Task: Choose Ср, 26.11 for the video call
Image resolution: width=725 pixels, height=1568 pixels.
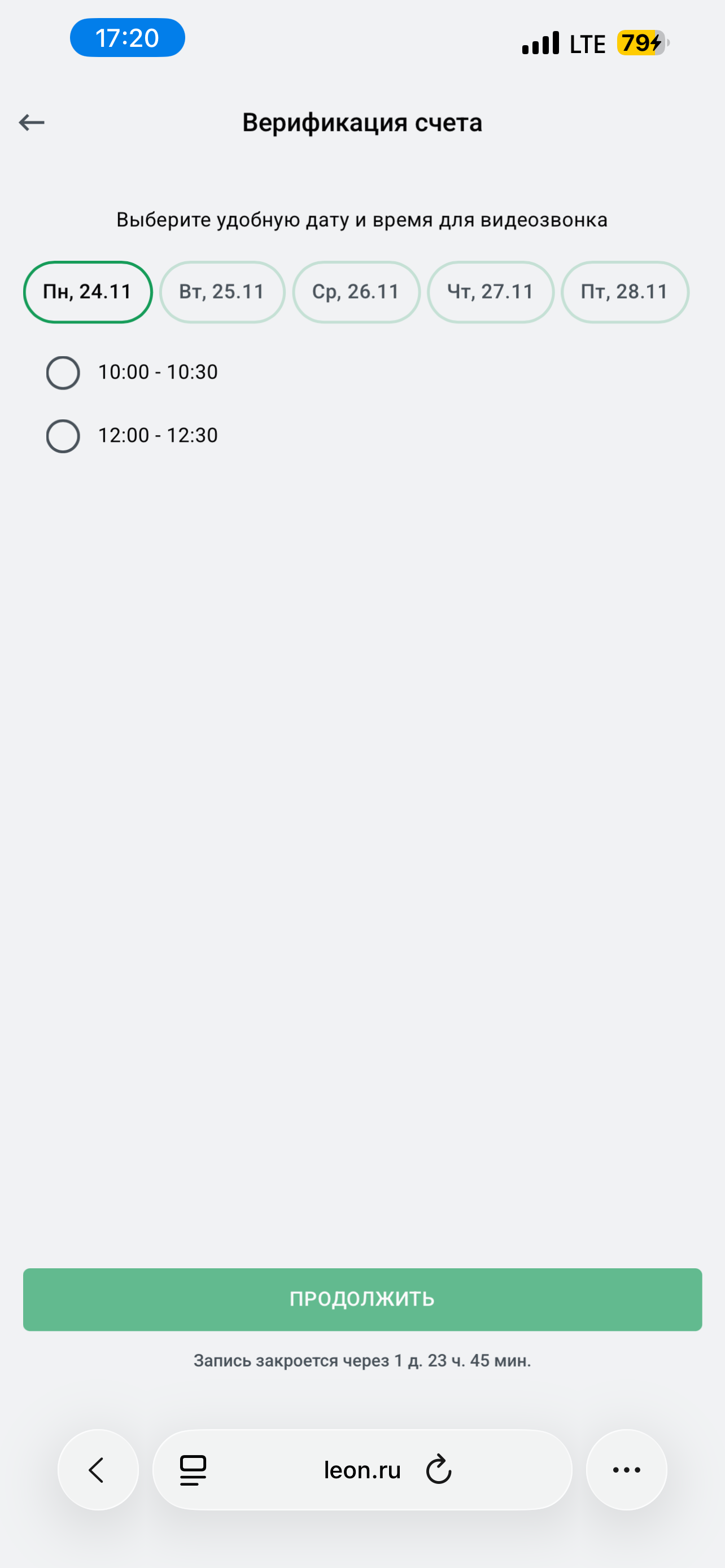Action: pos(356,292)
